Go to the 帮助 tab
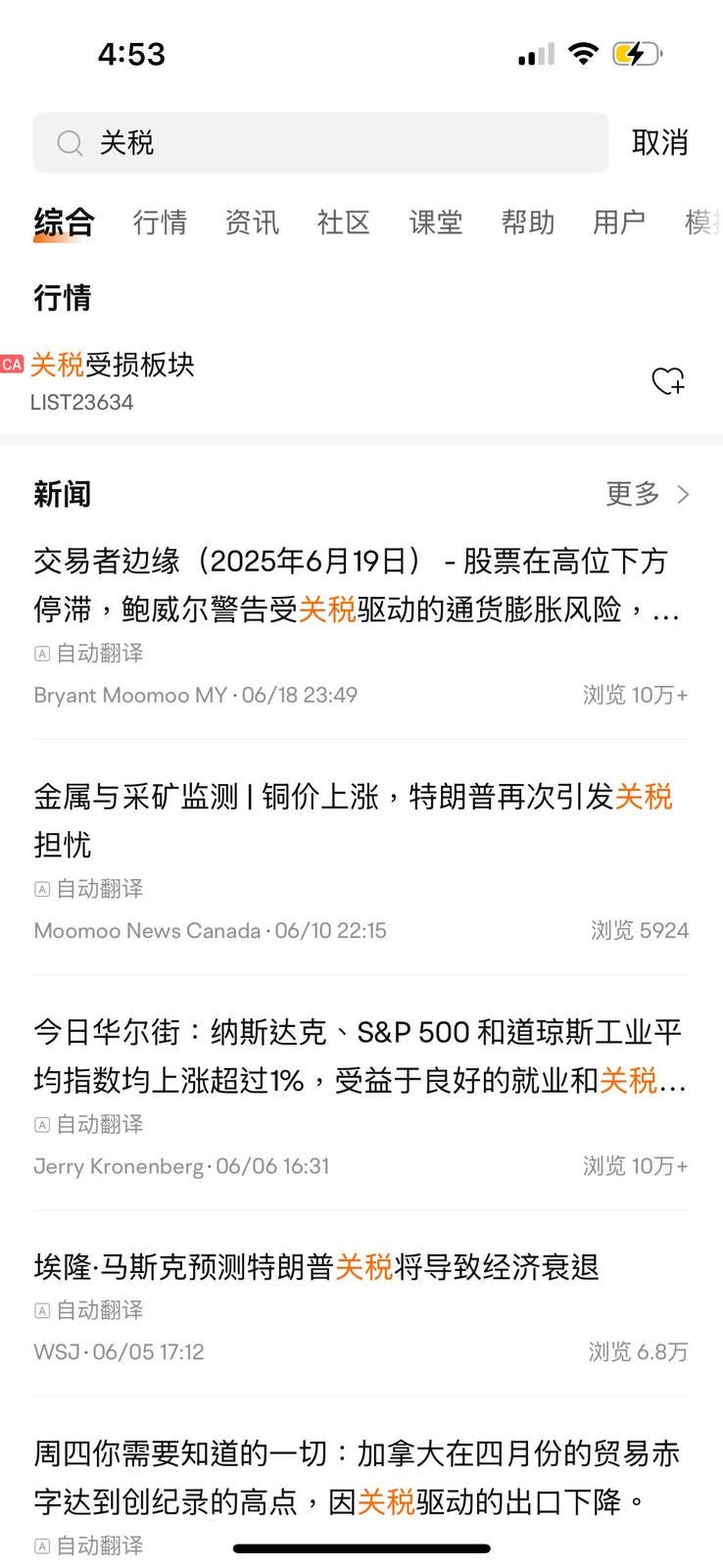This screenshot has width=723, height=1568. point(528,222)
